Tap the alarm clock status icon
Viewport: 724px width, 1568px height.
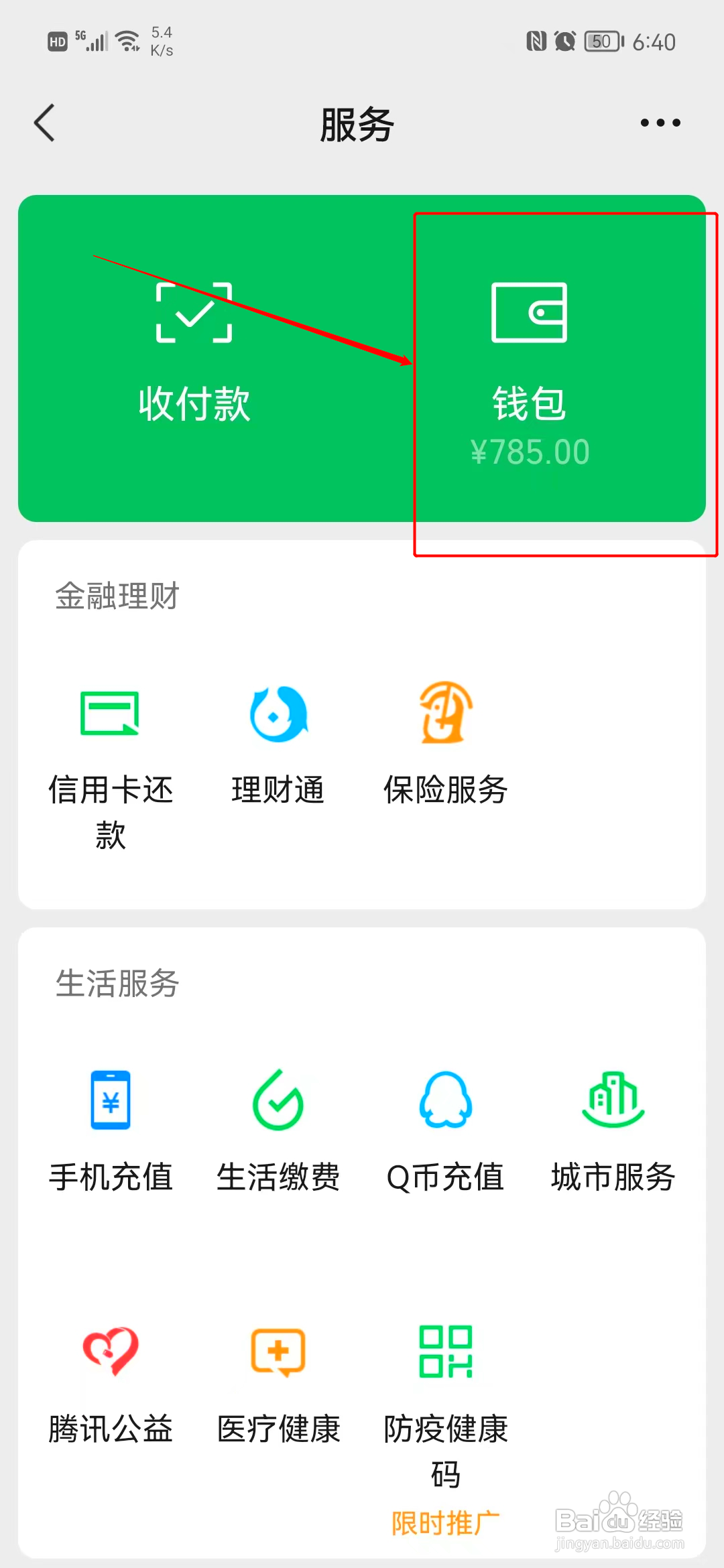(564, 42)
